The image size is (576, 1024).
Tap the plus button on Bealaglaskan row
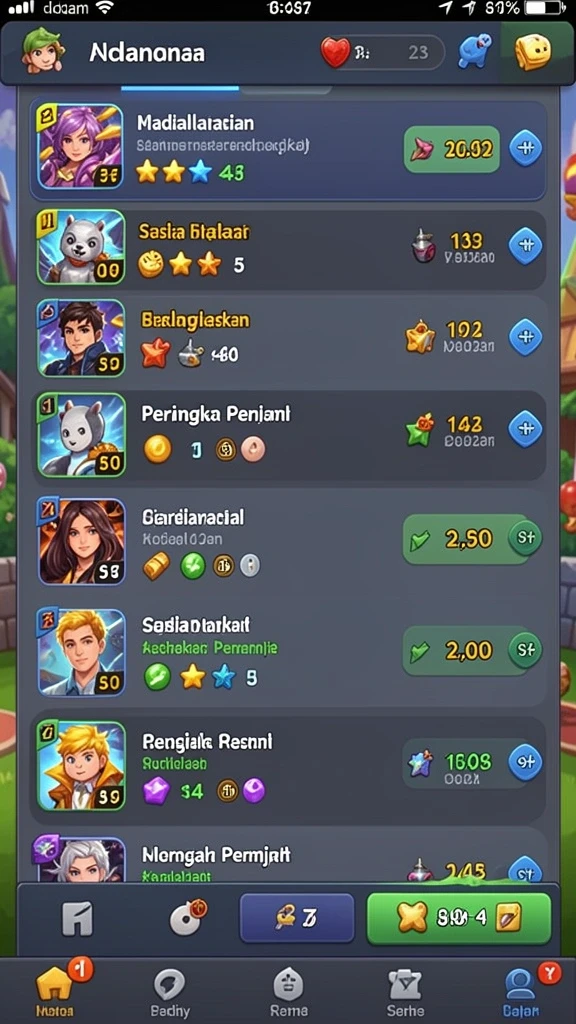click(525, 337)
